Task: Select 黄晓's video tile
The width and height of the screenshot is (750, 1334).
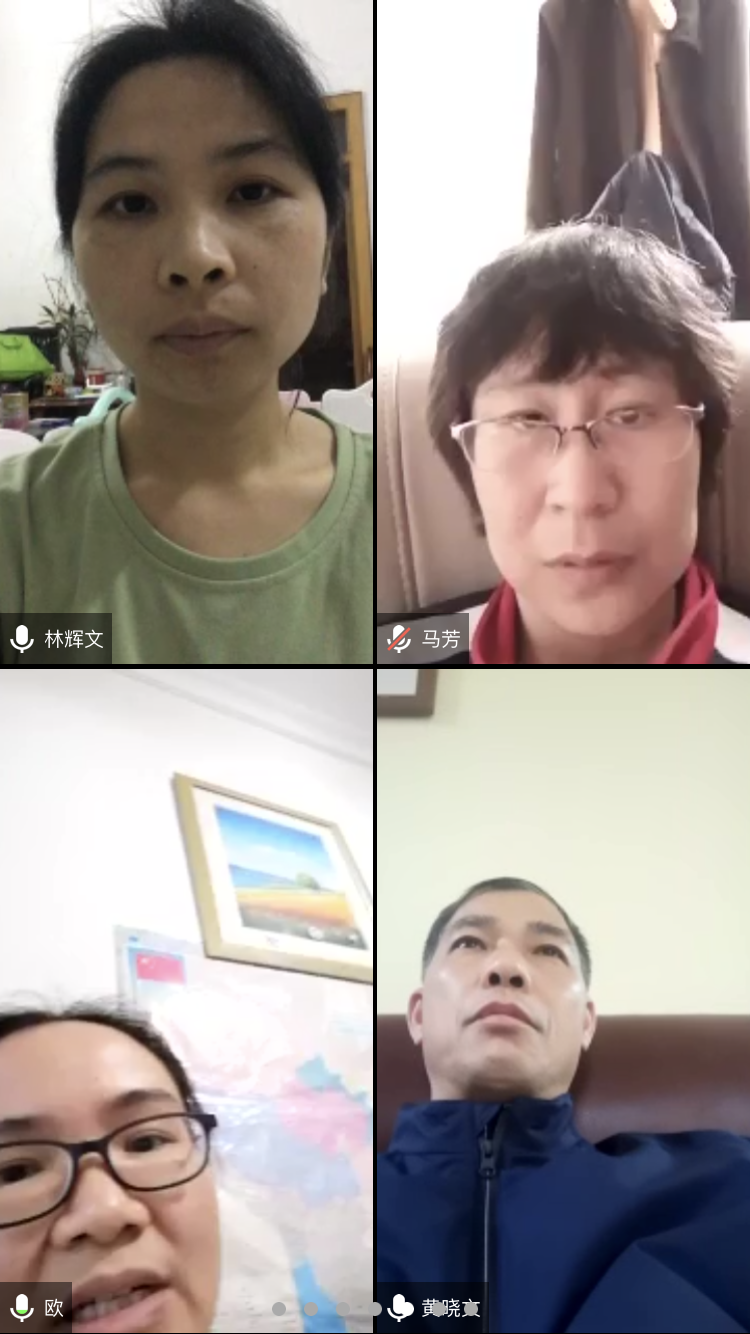Action: pos(563,1000)
